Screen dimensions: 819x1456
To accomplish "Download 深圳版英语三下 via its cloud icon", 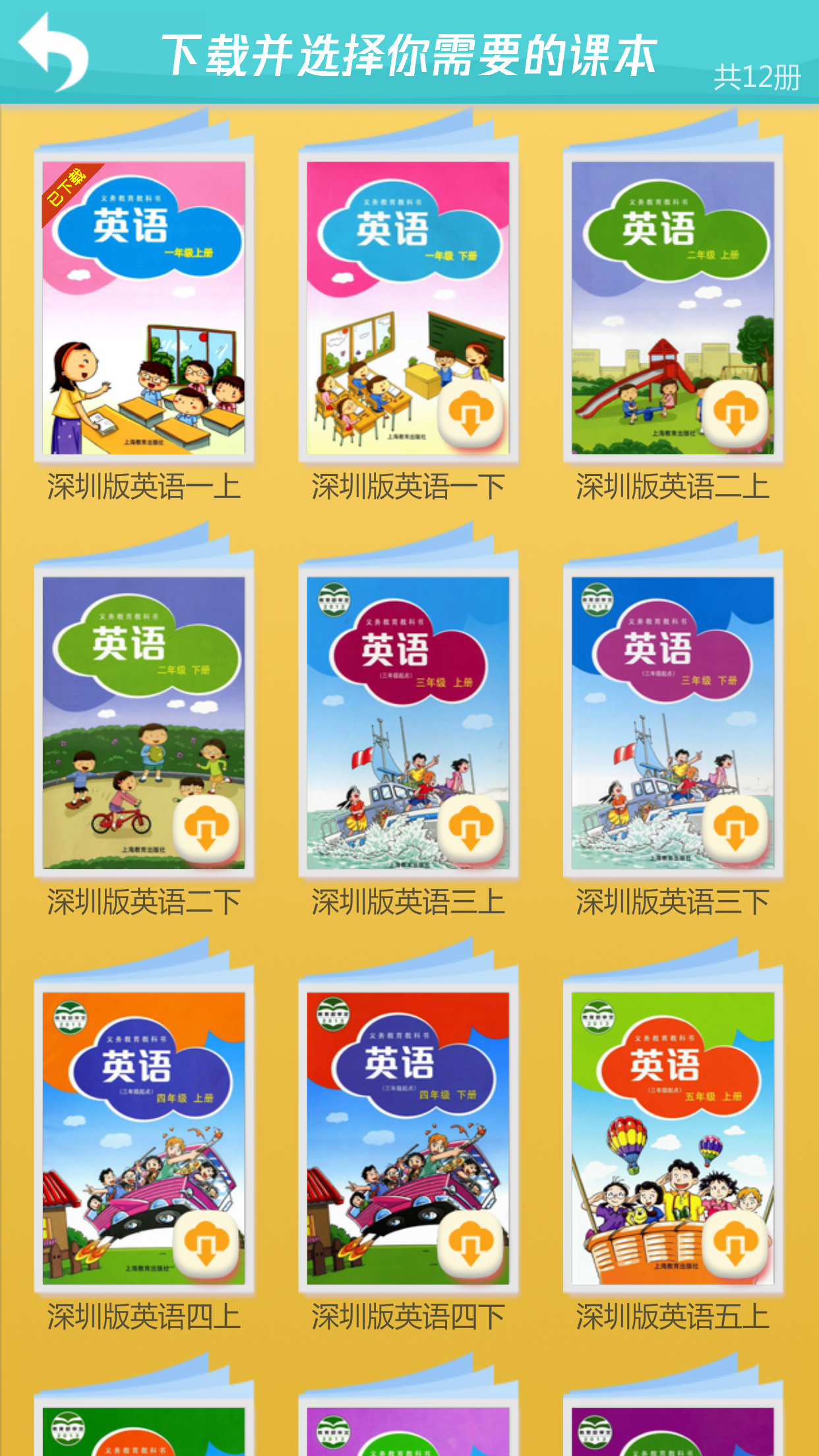I will (735, 828).
